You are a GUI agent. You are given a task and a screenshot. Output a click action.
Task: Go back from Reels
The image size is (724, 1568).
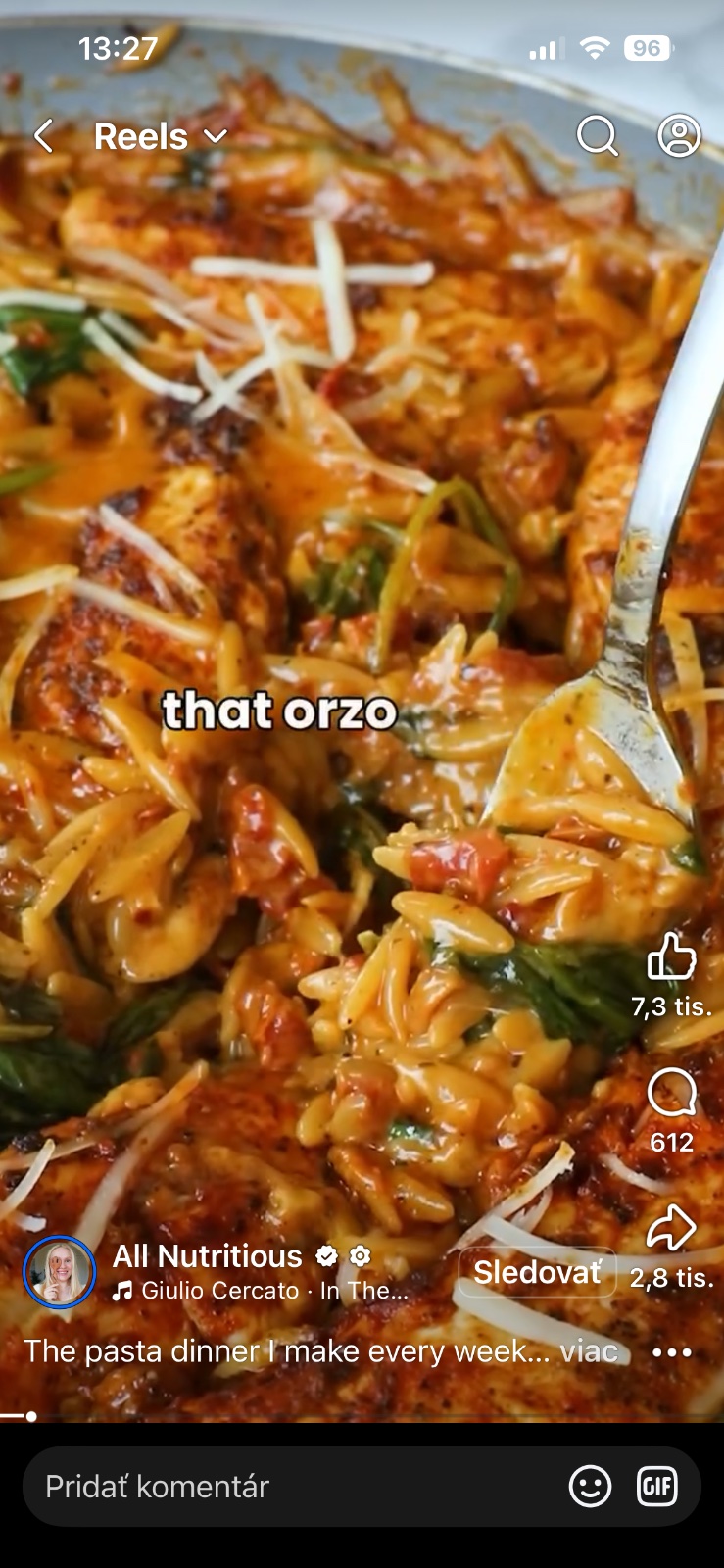43,136
